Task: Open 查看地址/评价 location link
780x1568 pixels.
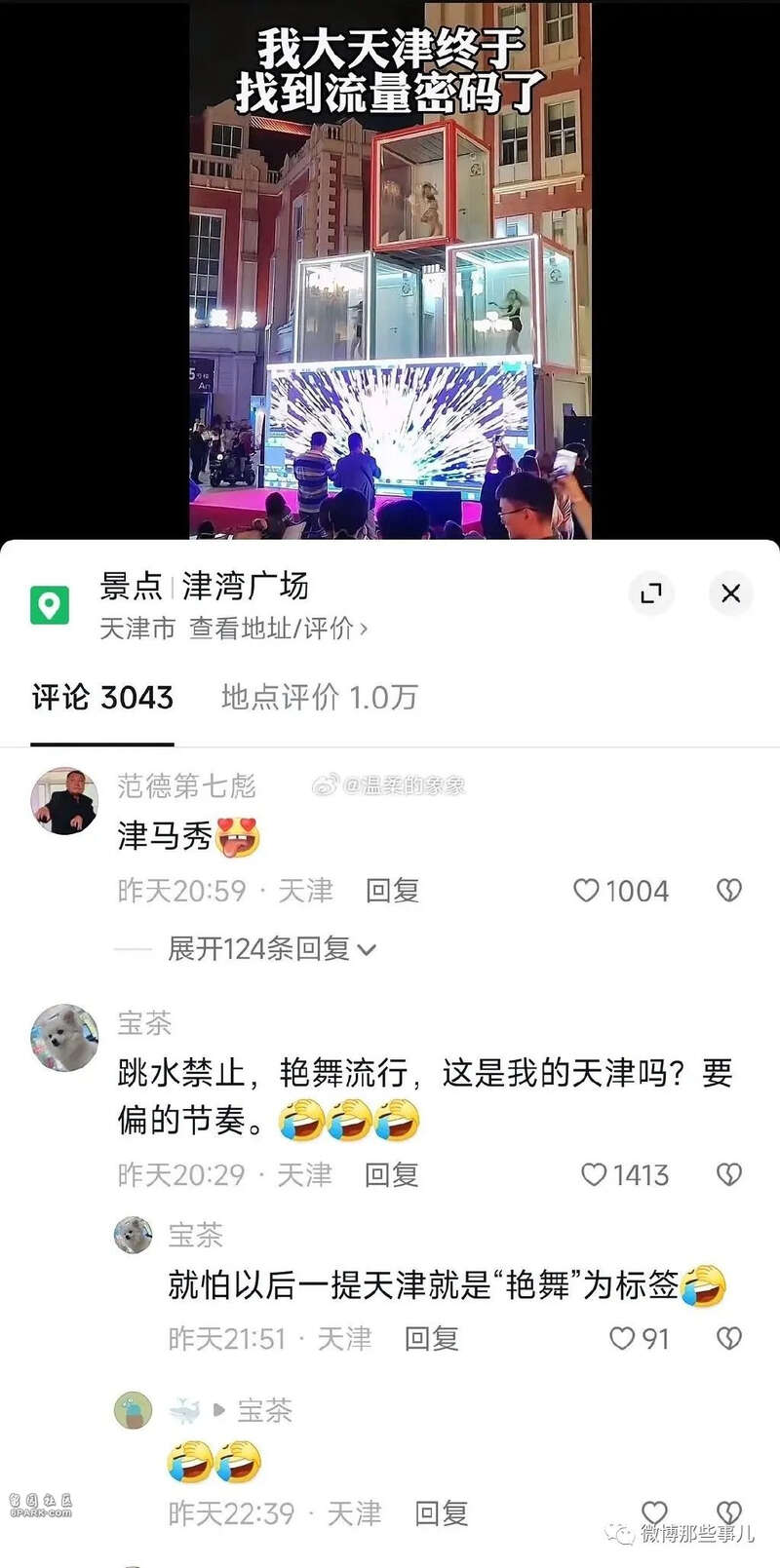Action: click(x=279, y=629)
